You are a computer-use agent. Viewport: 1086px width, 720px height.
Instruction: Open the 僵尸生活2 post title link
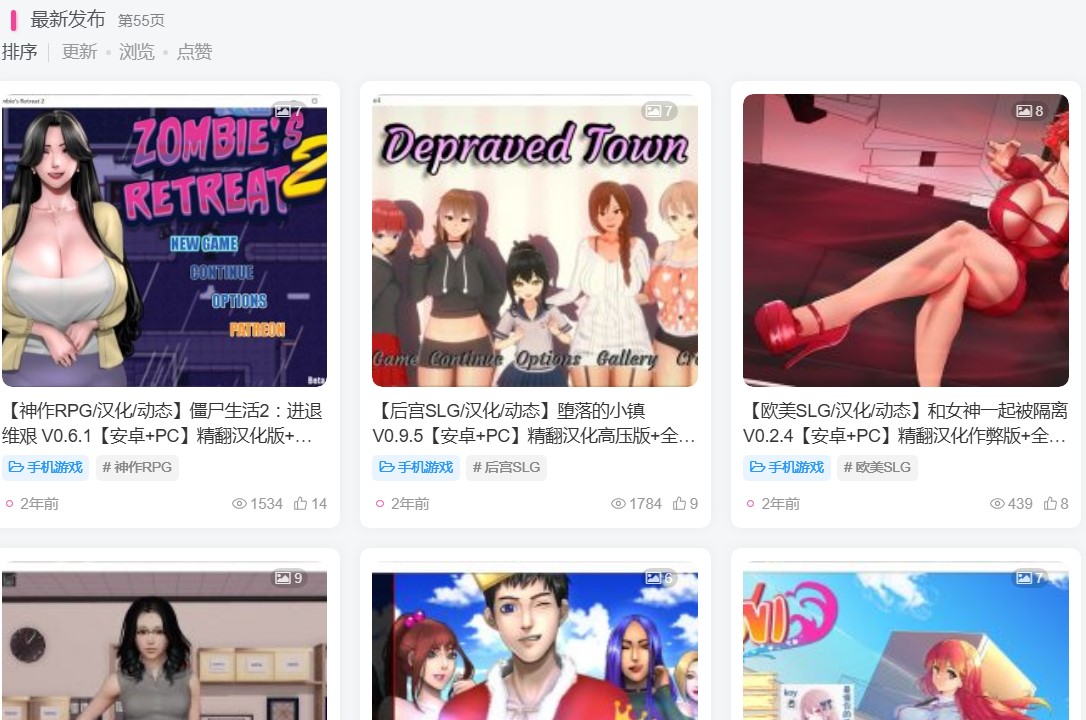pos(164,423)
